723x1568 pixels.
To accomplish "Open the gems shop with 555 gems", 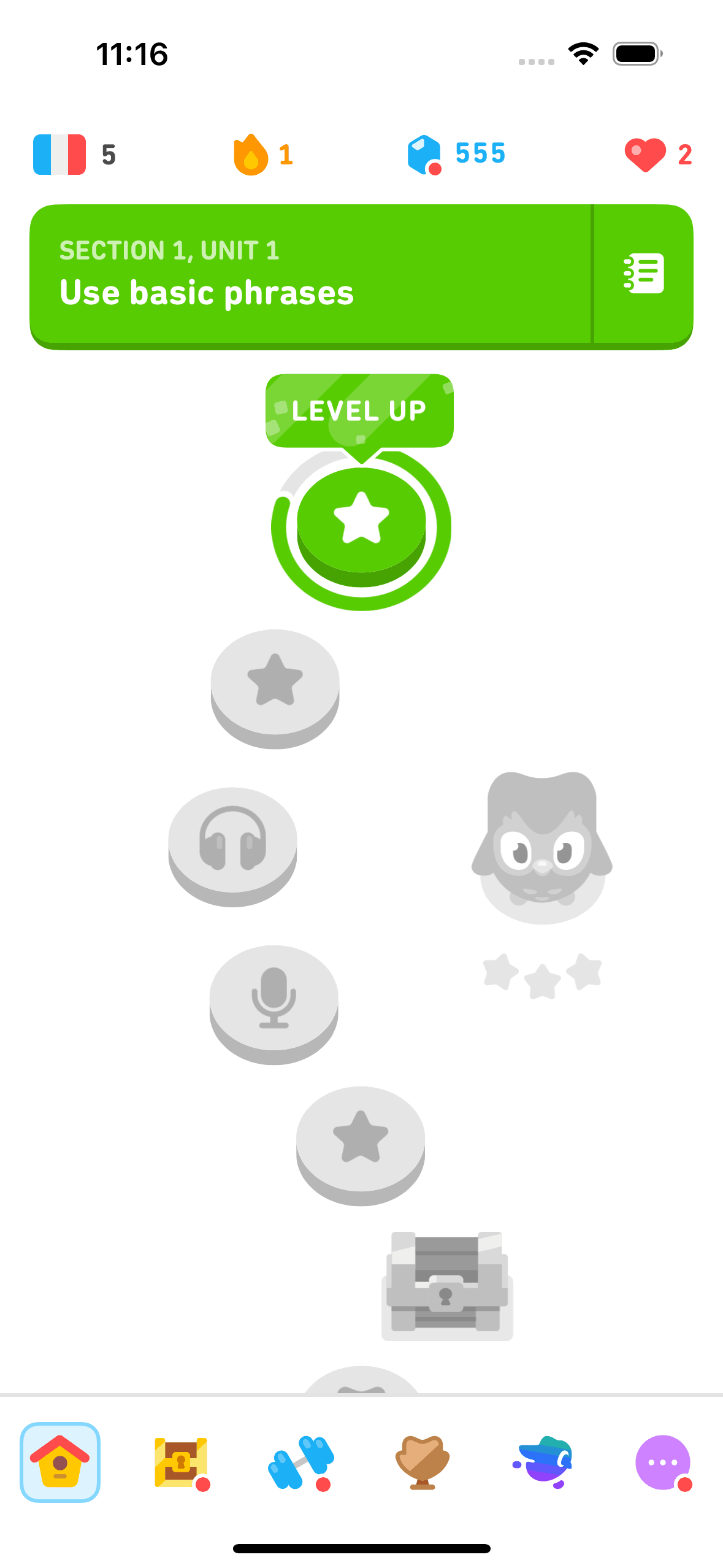I will pos(456,155).
